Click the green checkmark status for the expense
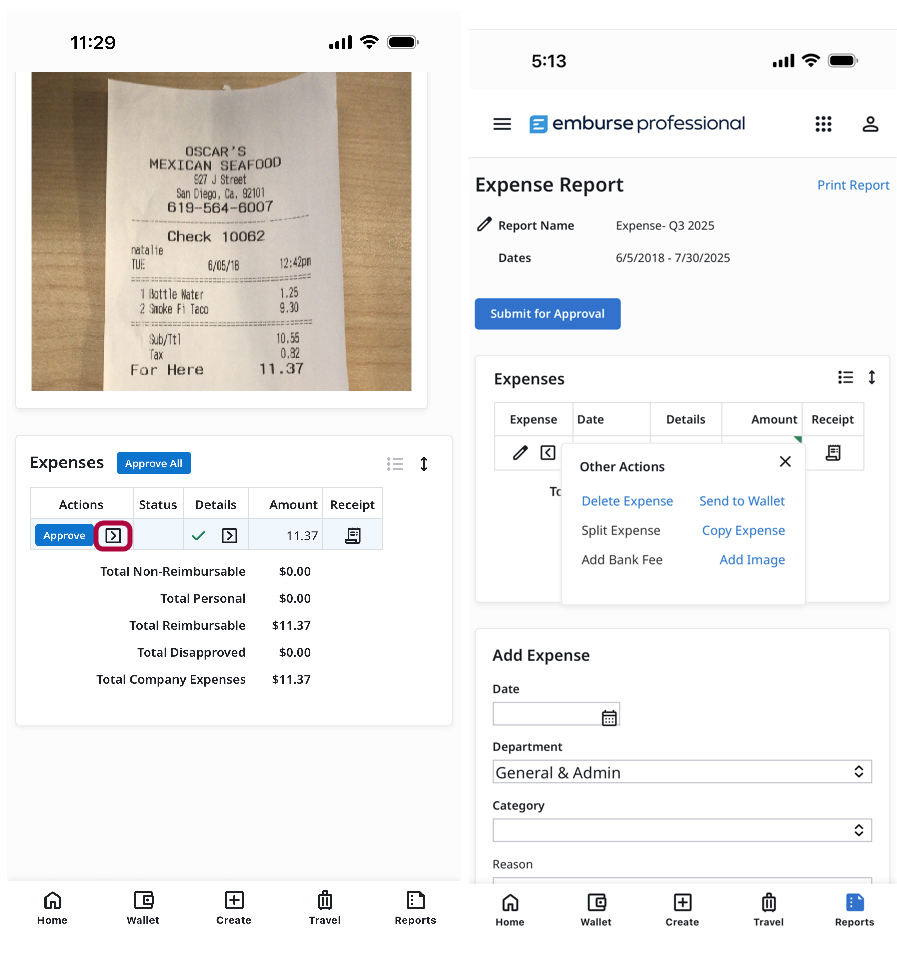 tap(198, 535)
